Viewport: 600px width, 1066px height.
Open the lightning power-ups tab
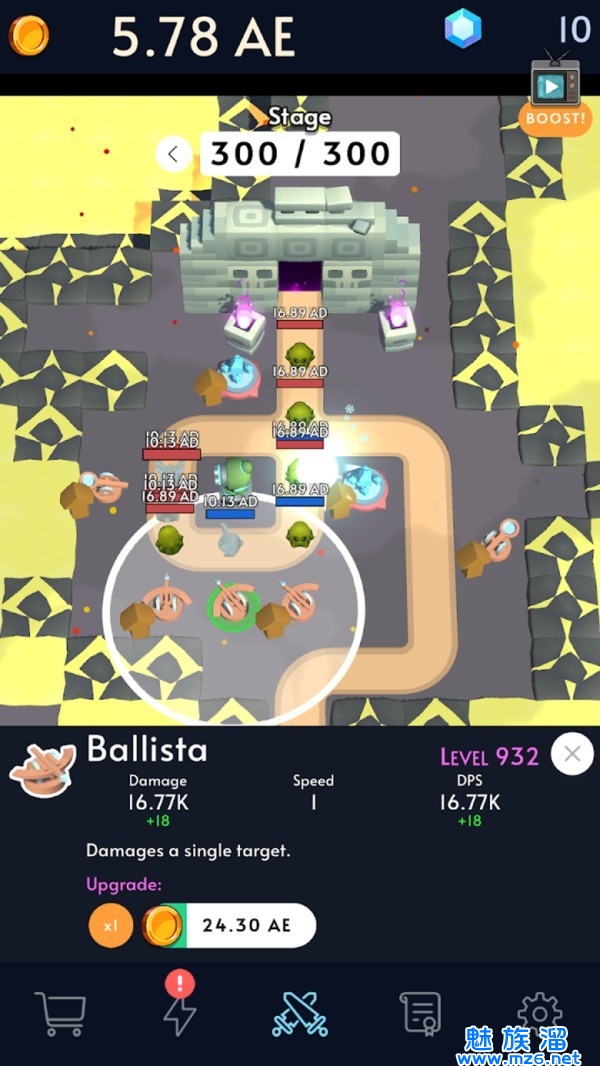coord(180,1010)
